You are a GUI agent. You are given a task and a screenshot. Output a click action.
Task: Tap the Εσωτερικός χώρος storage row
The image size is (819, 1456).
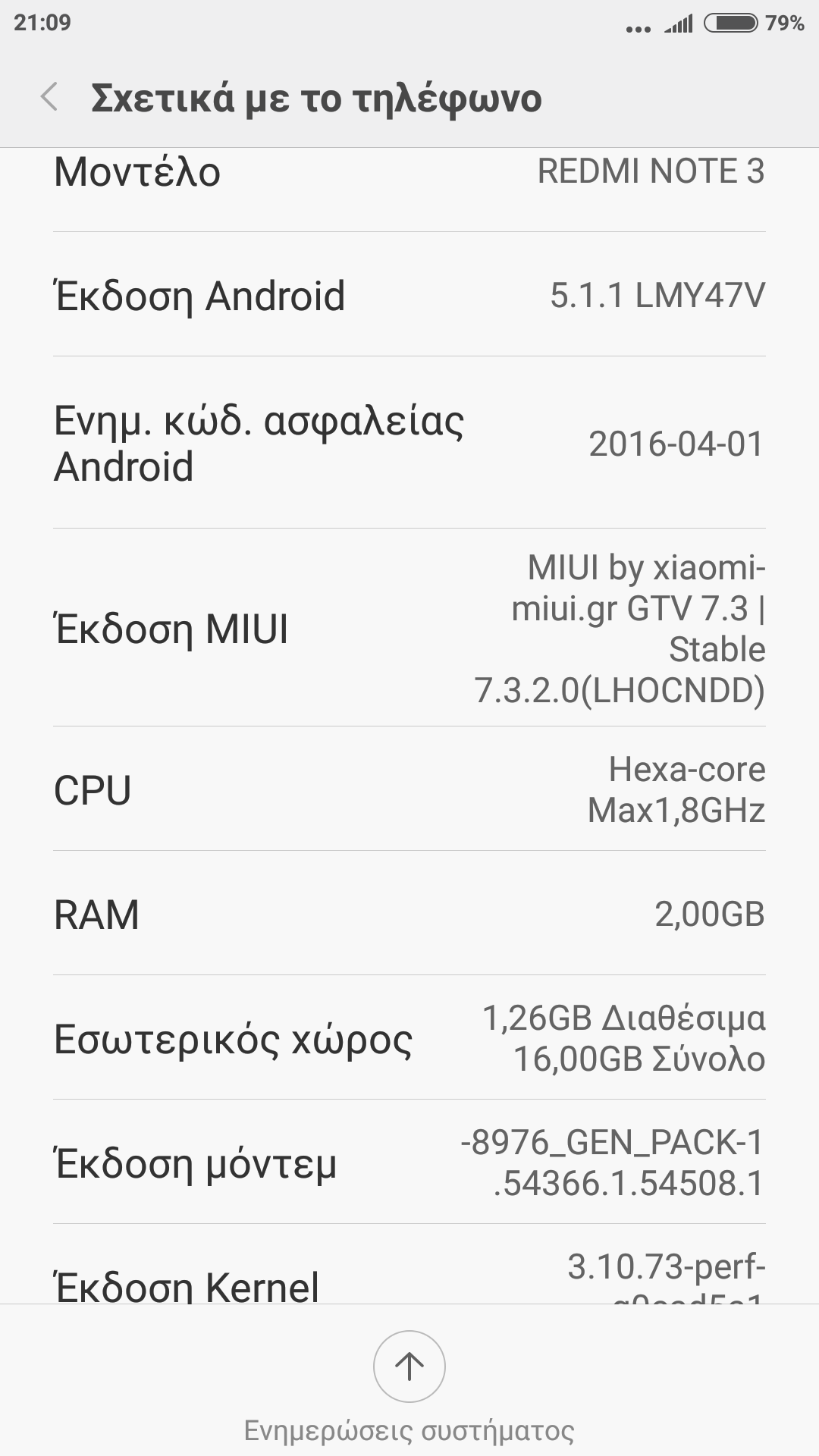(x=409, y=1037)
